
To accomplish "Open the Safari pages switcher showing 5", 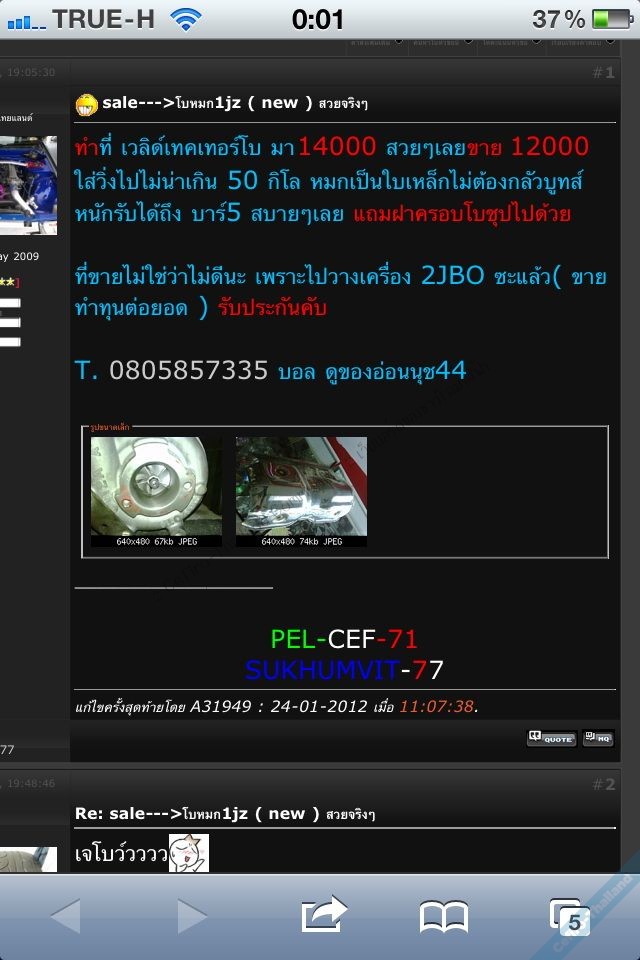I will [569, 915].
